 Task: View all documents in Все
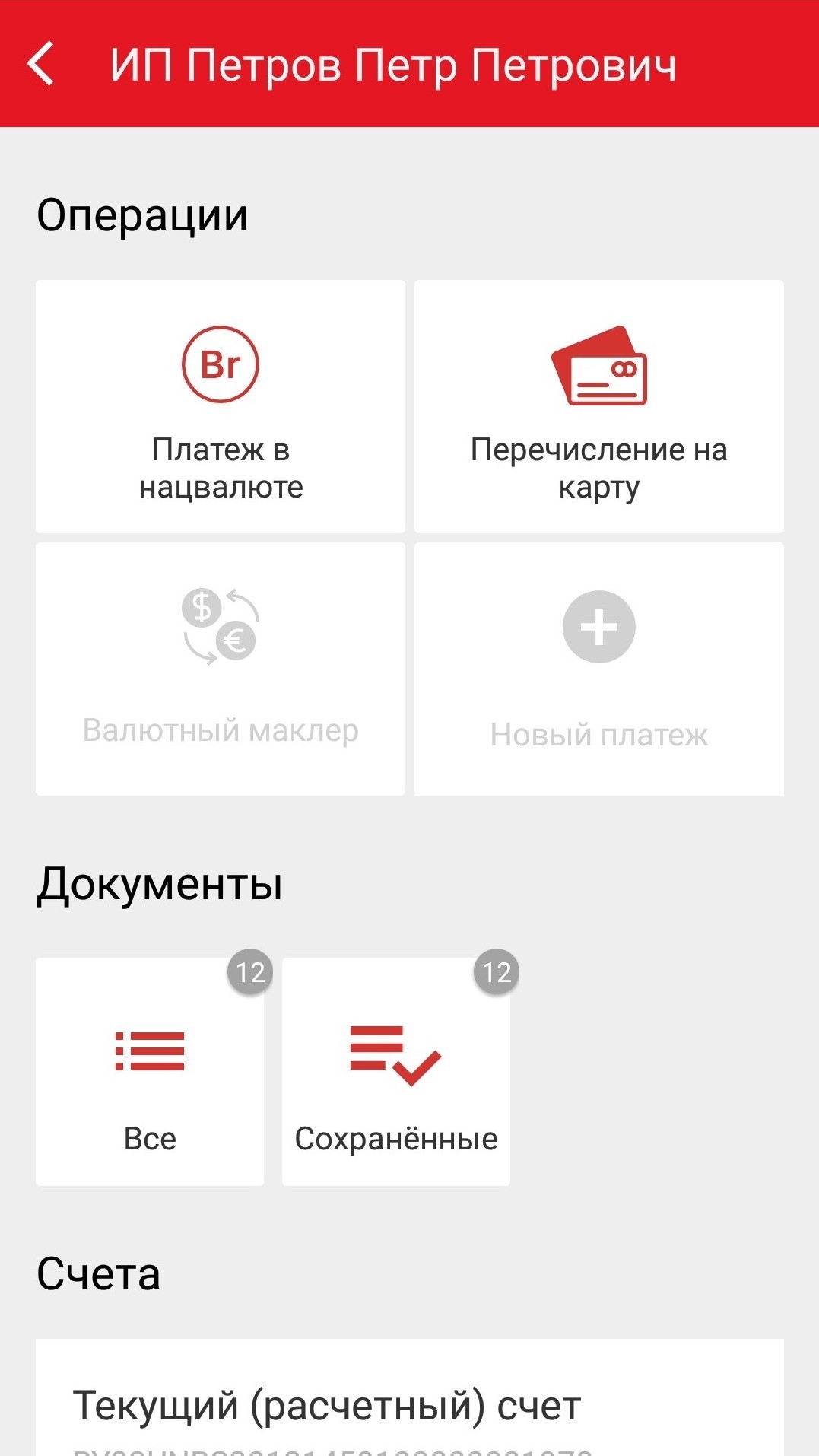150,1072
